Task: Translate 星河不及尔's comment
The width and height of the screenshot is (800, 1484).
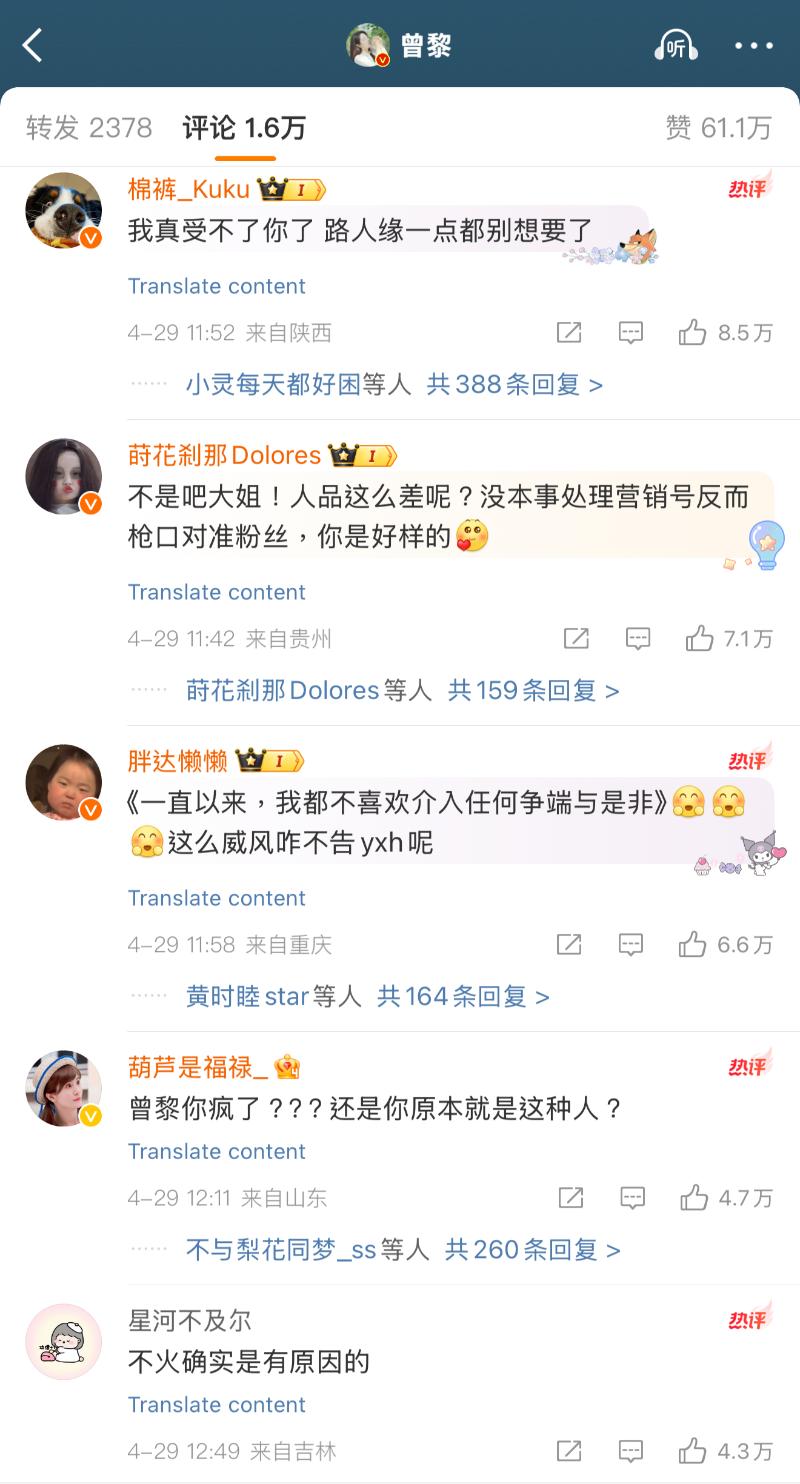Action: pyautogui.click(x=216, y=1405)
